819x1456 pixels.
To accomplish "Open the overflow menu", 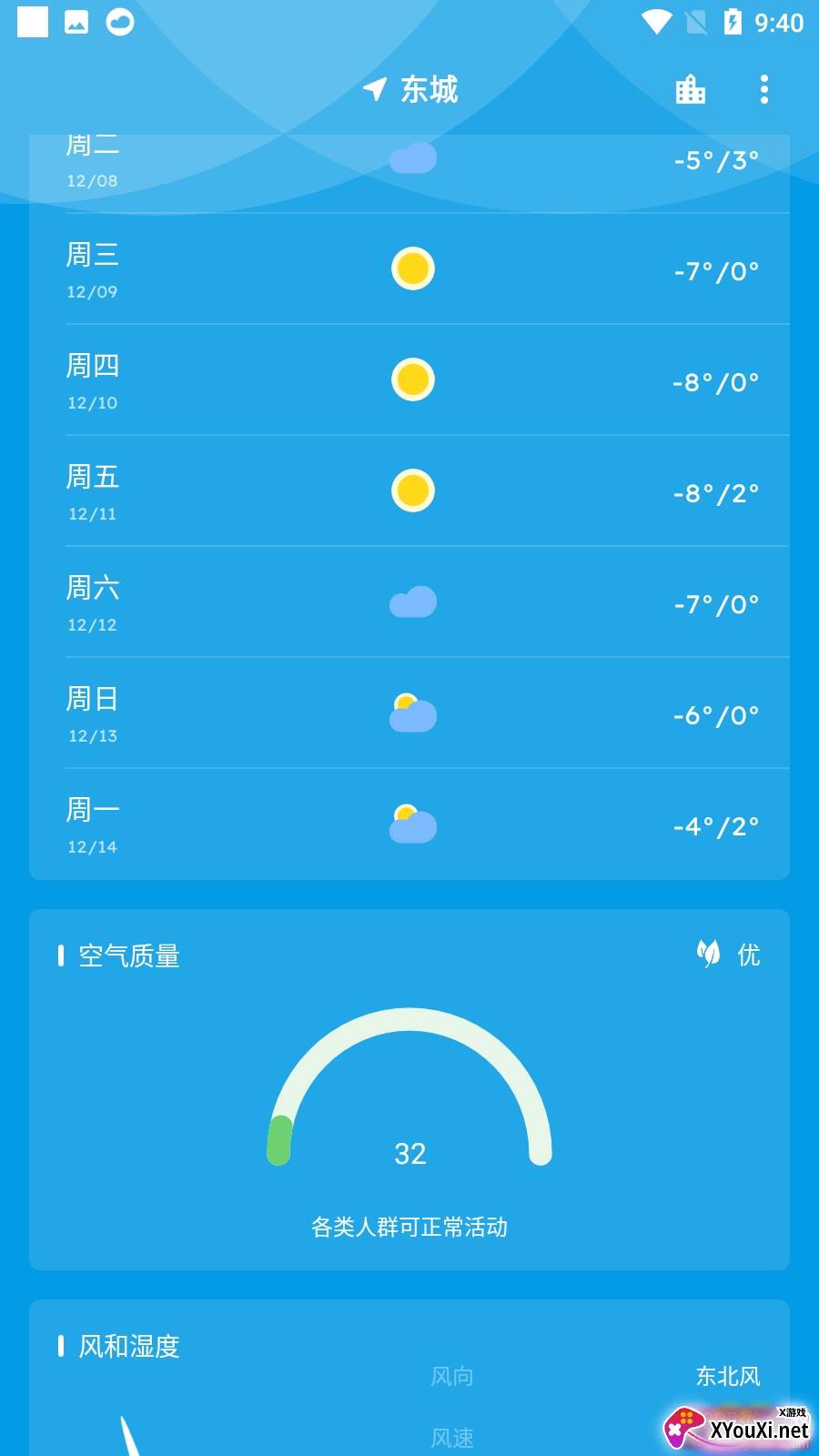I will (x=763, y=89).
